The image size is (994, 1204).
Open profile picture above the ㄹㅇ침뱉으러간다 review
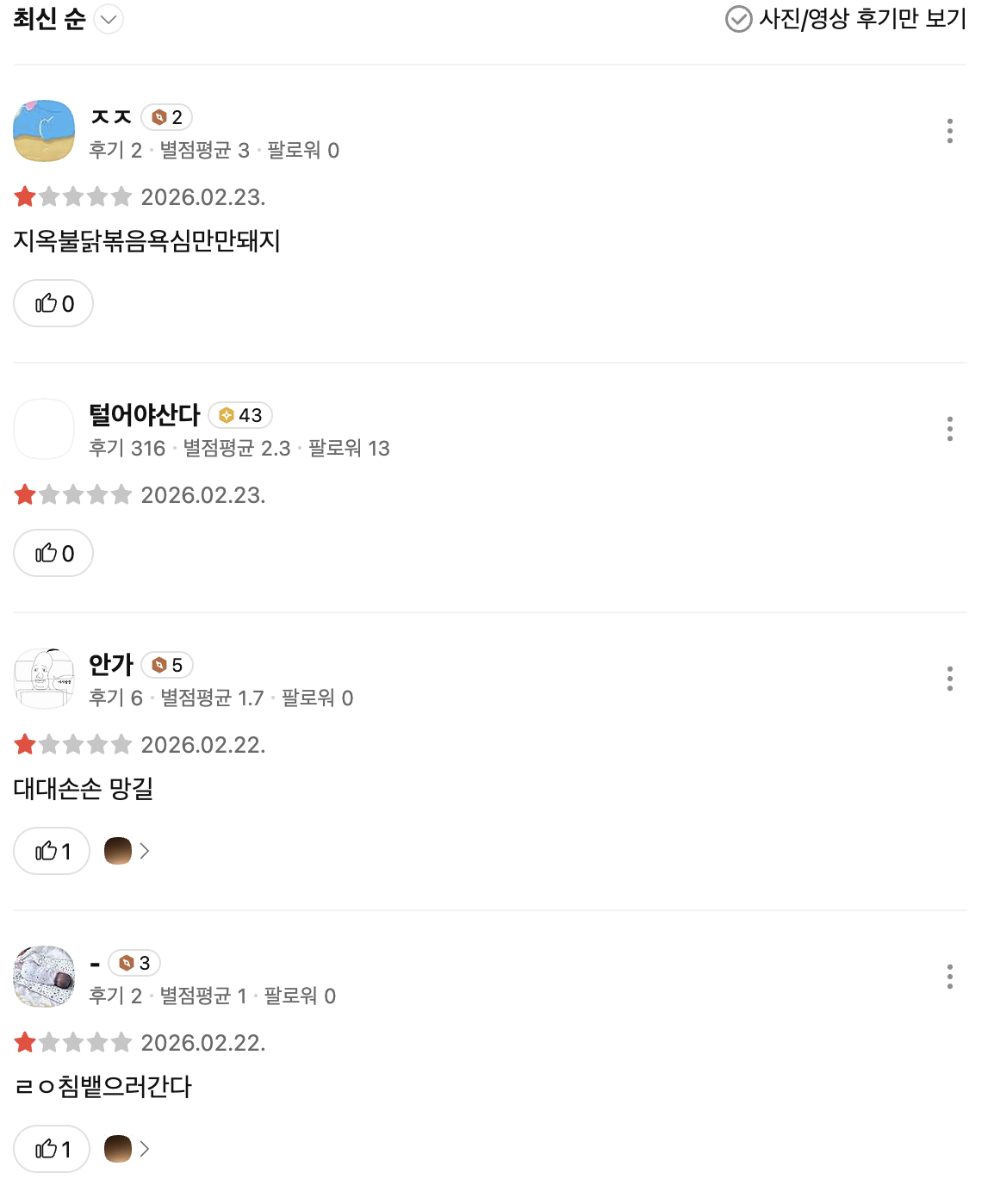click(x=44, y=977)
